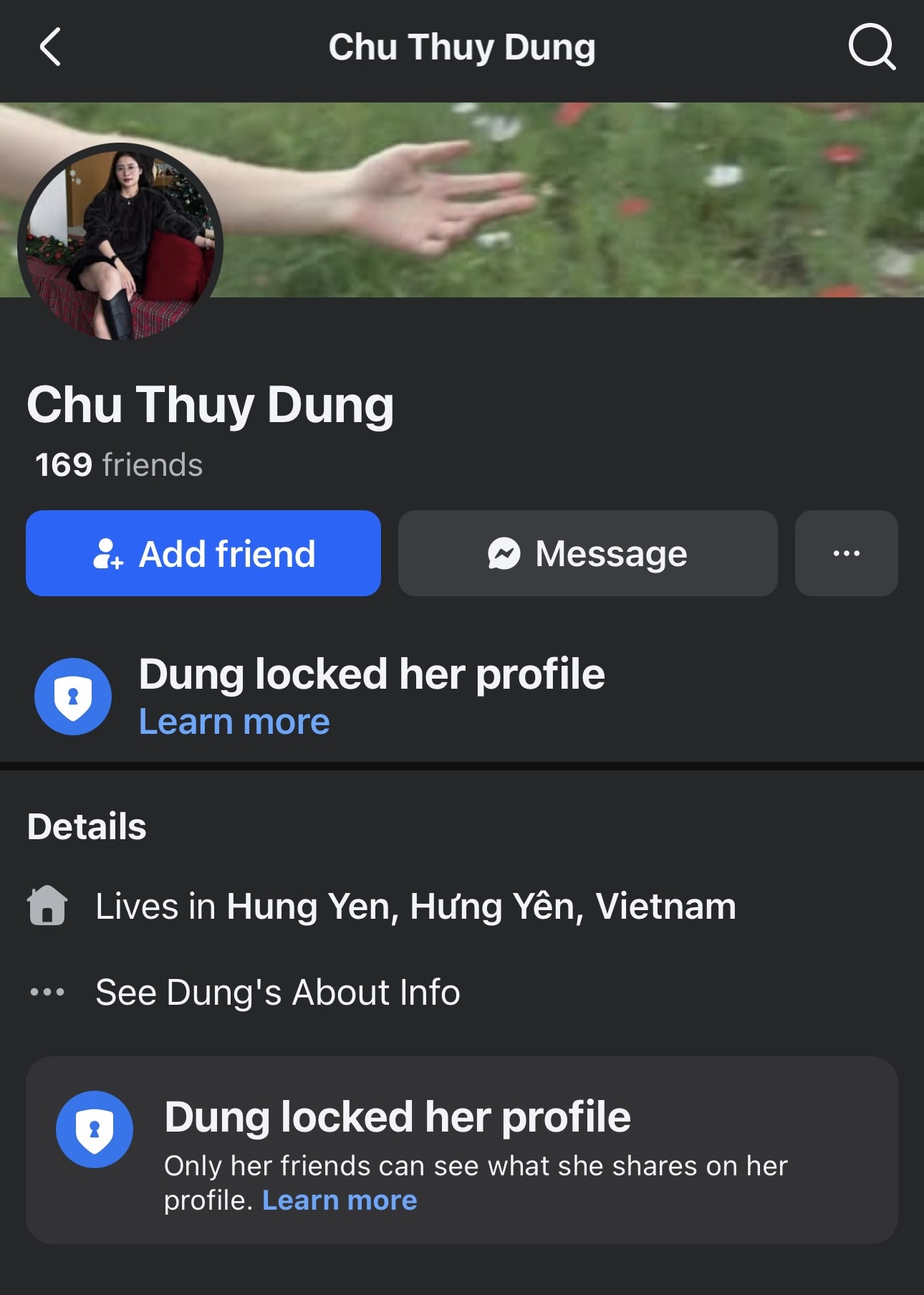
Task: Tap Learn more under the name section
Action: [234, 722]
